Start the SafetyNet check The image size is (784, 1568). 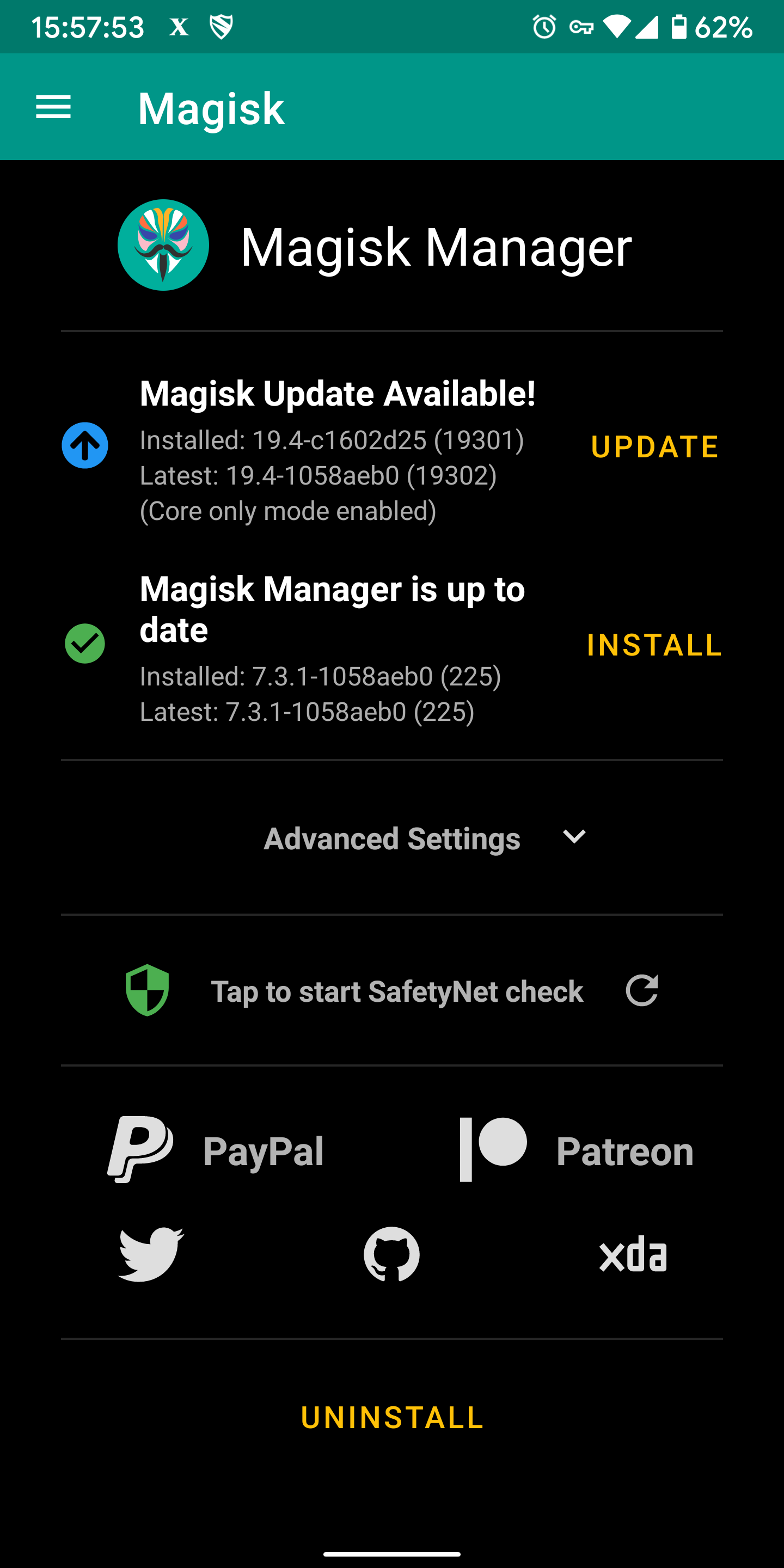pos(397,991)
